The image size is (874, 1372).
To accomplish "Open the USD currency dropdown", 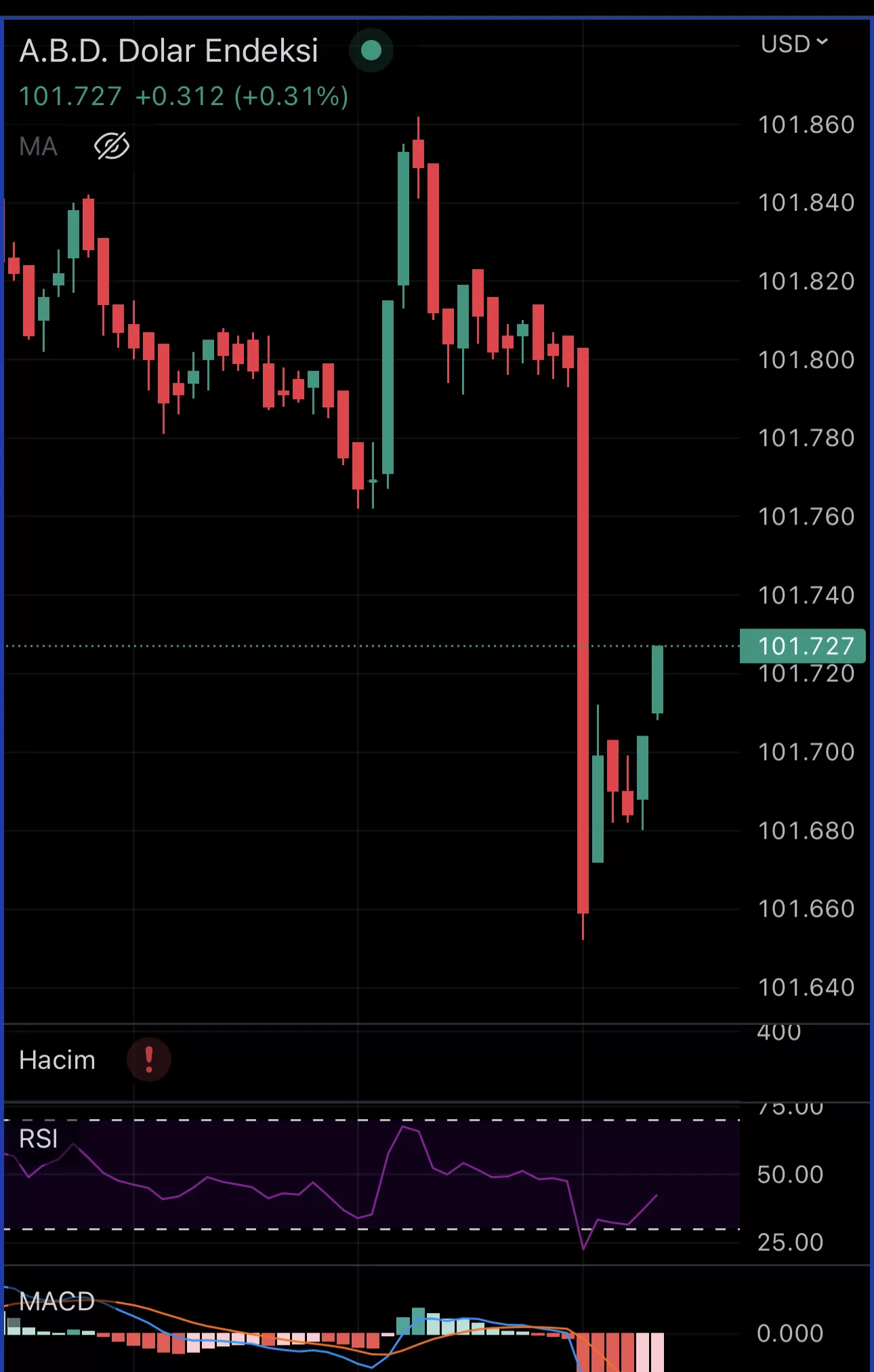I will coord(794,44).
